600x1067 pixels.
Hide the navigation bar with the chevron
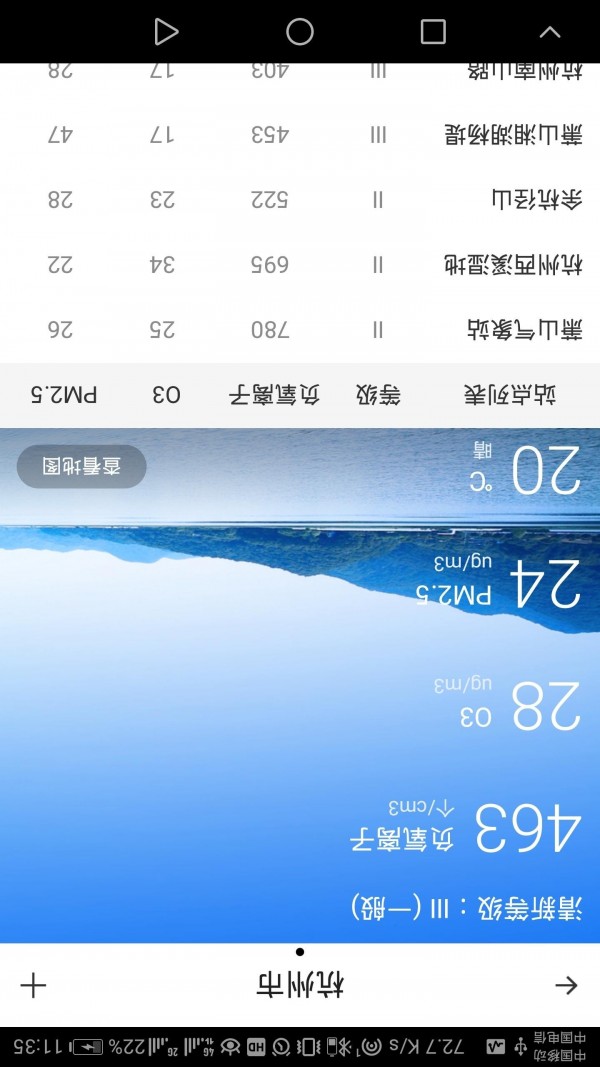tap(550, 32)
